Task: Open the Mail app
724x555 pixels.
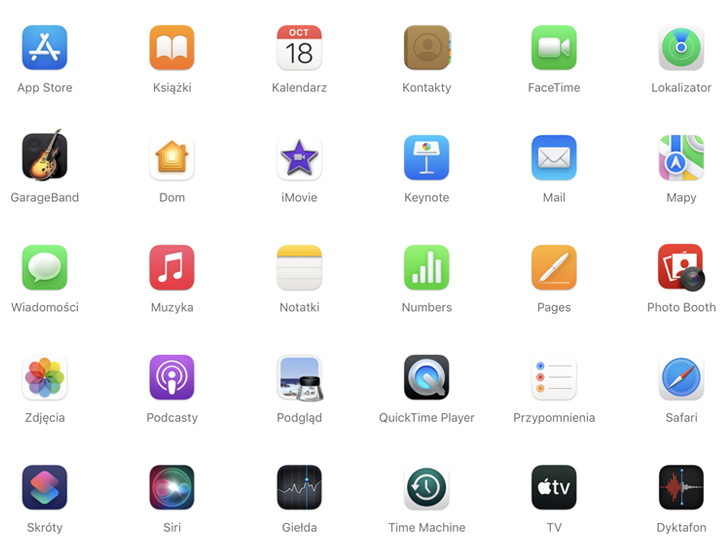Action: click(554, 158)
